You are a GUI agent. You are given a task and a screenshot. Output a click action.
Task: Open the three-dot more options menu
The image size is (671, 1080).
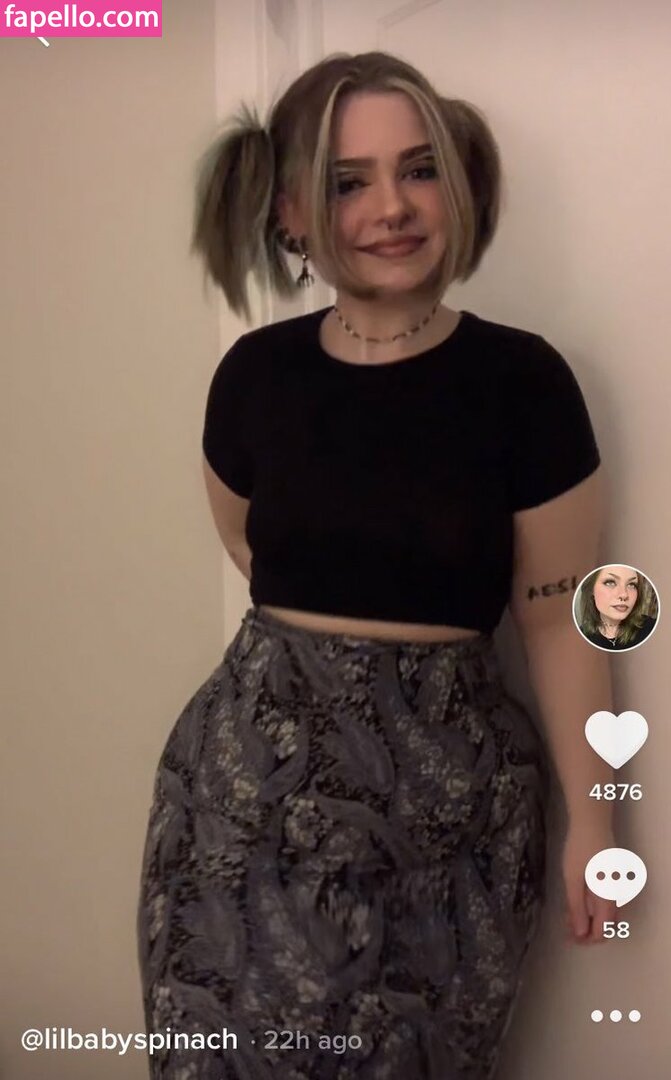pos(616,1016)
